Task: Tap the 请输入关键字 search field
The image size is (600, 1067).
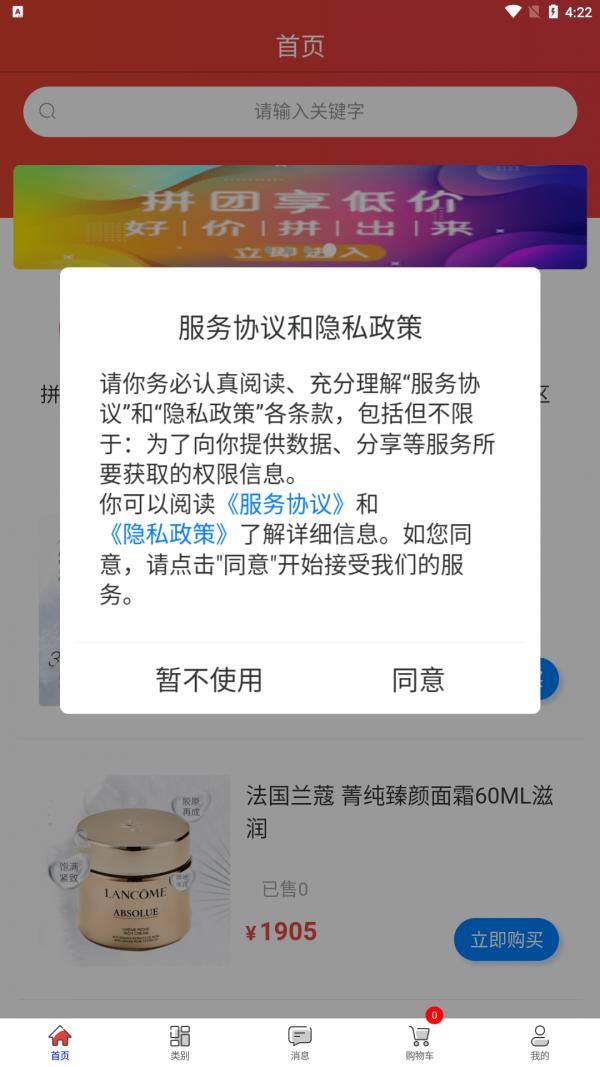Action: [300, 112]
